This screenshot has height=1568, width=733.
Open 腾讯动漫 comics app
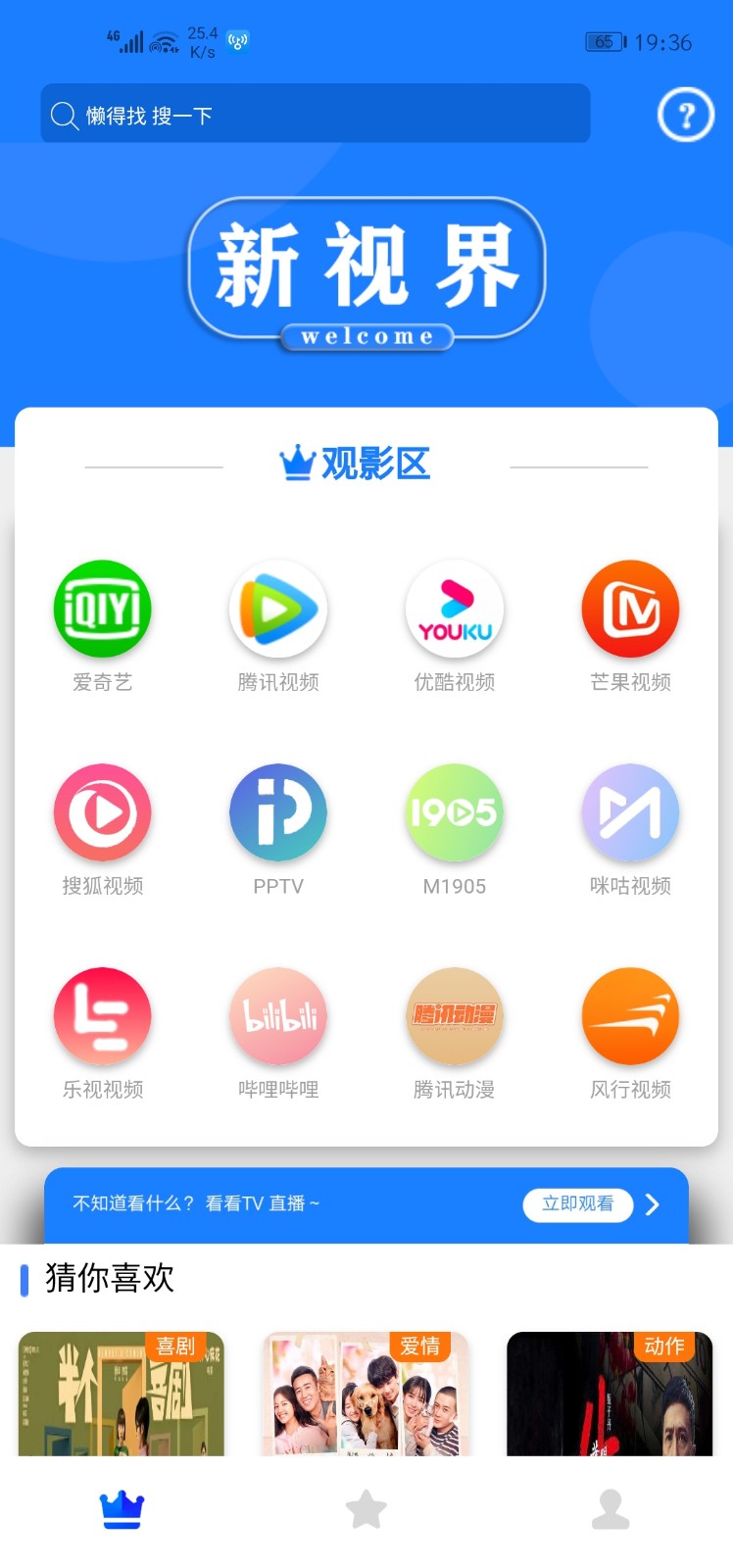point(454,1016)
